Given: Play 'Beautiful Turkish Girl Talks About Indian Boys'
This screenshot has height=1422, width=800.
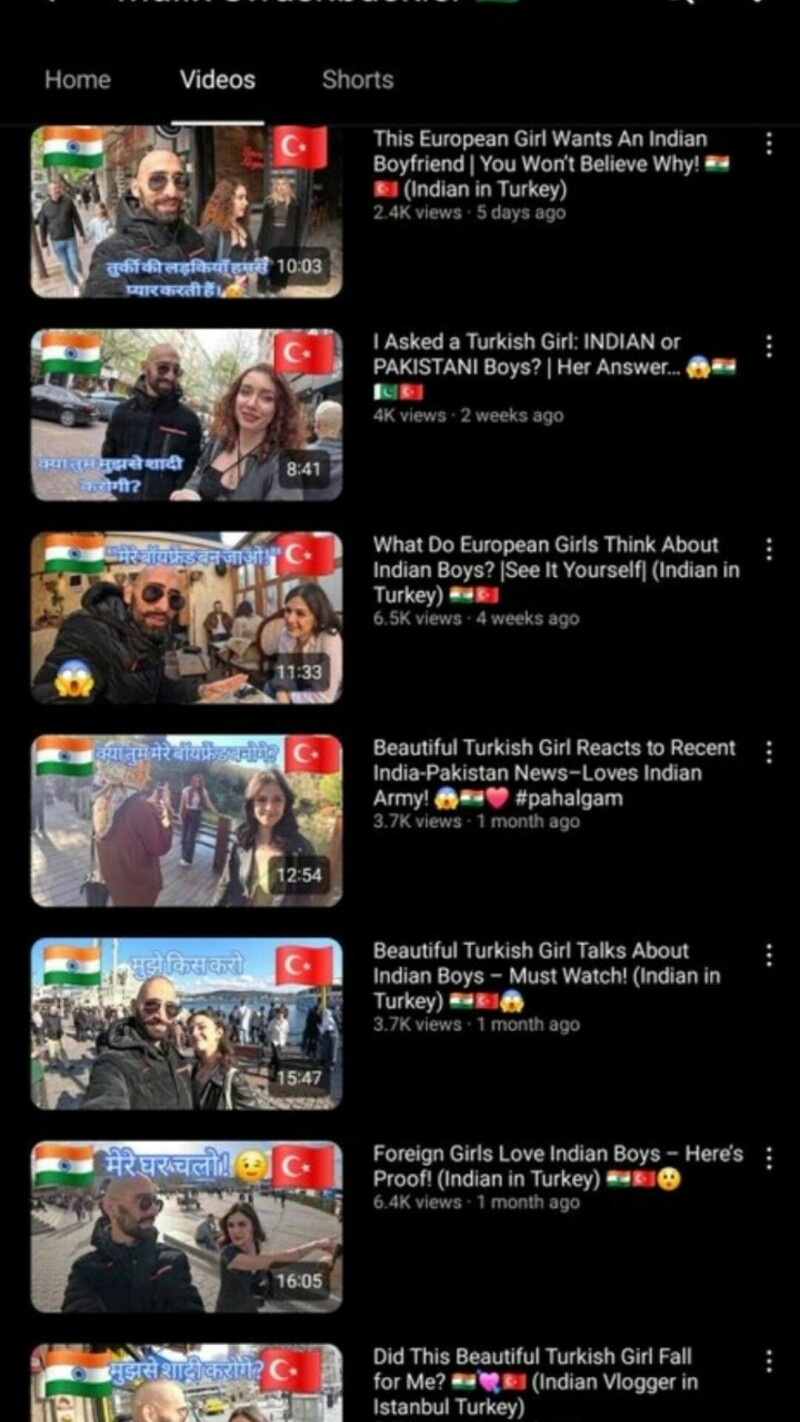Looking at the screenshot, I should tap(186, 1024).
